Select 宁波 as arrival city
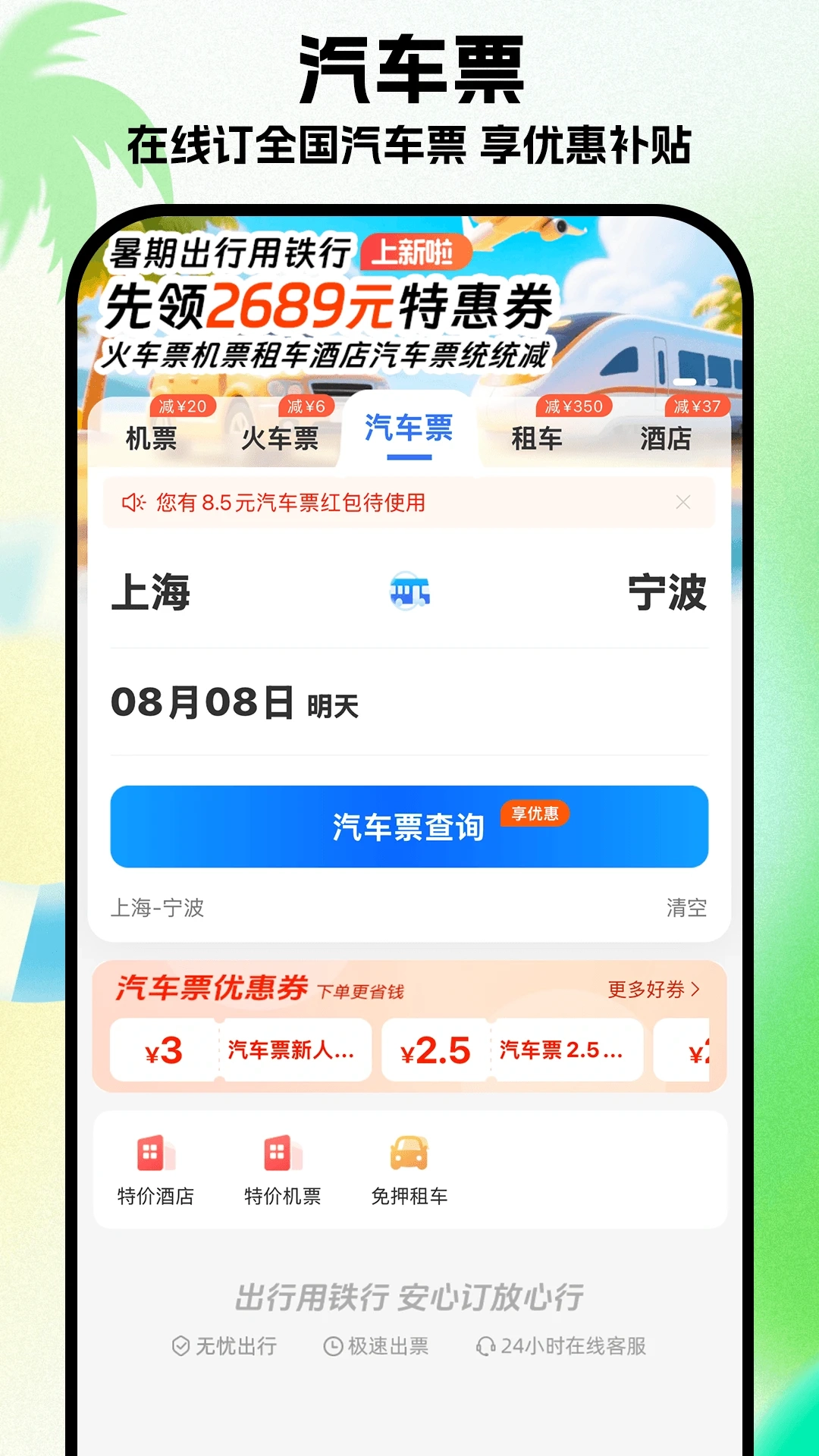The width and height of the screenshot is (819, 1456). click(667, 596)
